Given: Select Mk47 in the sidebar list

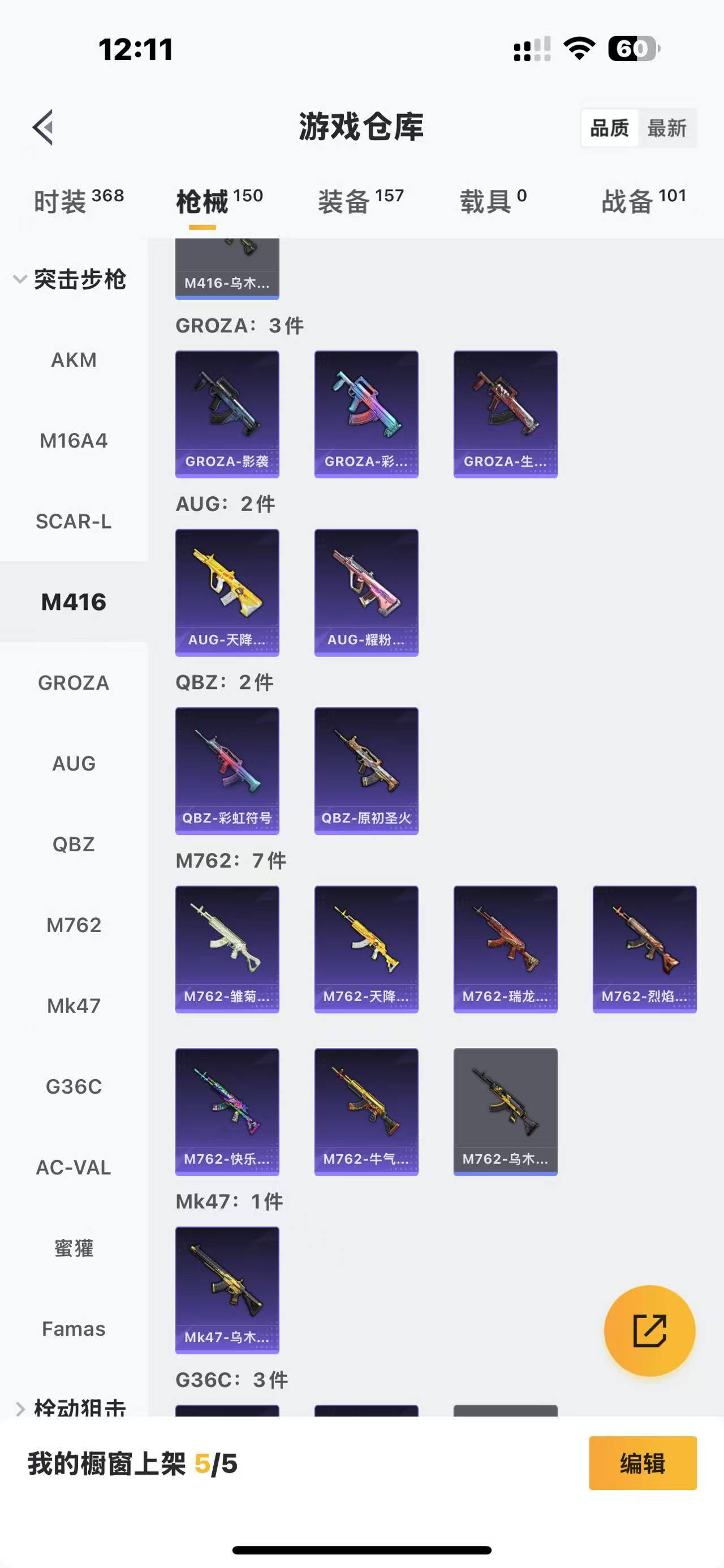Looking at the screenshot, I should coord(74,1006).
